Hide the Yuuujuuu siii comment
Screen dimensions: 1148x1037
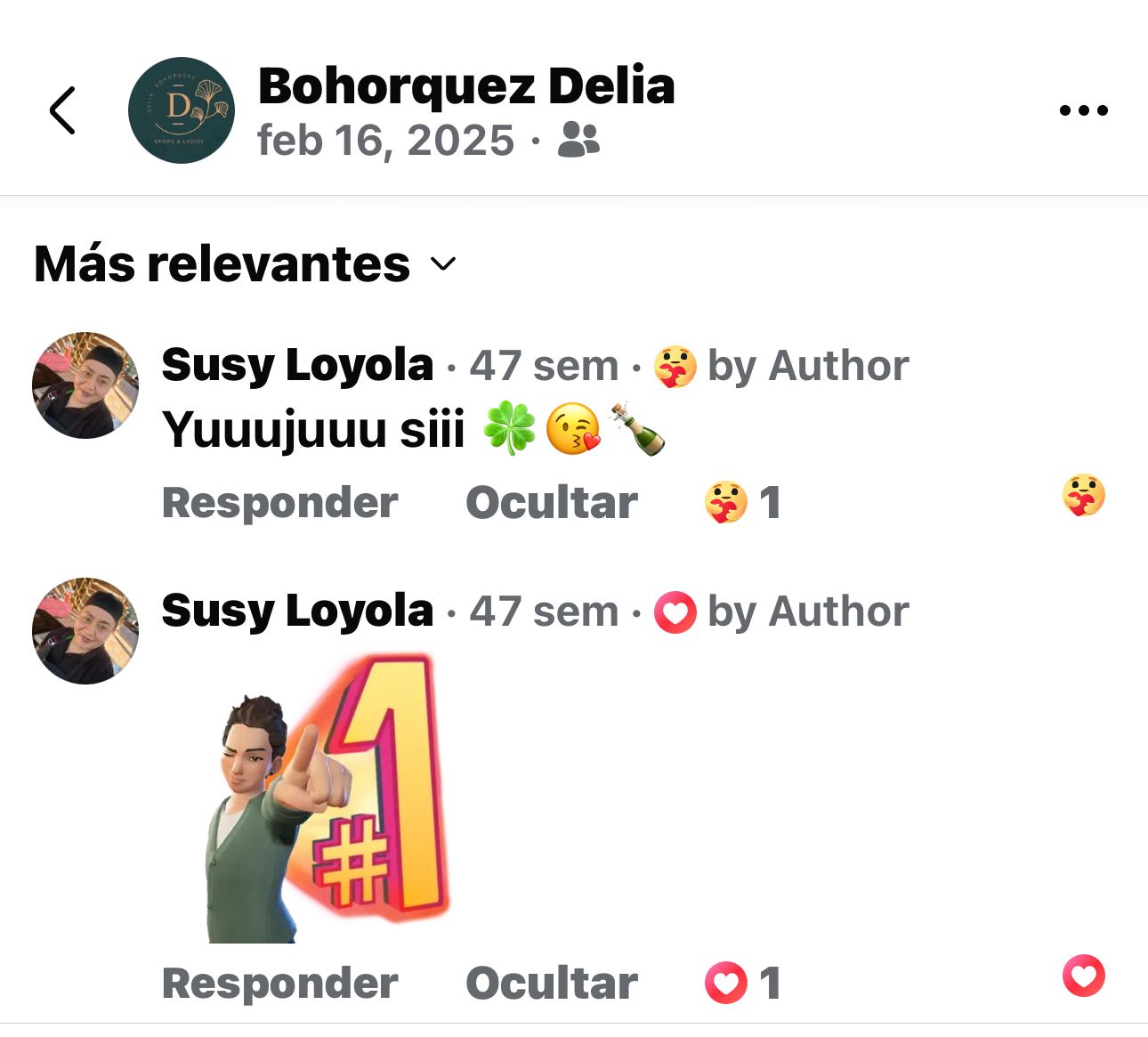(551, 503)
